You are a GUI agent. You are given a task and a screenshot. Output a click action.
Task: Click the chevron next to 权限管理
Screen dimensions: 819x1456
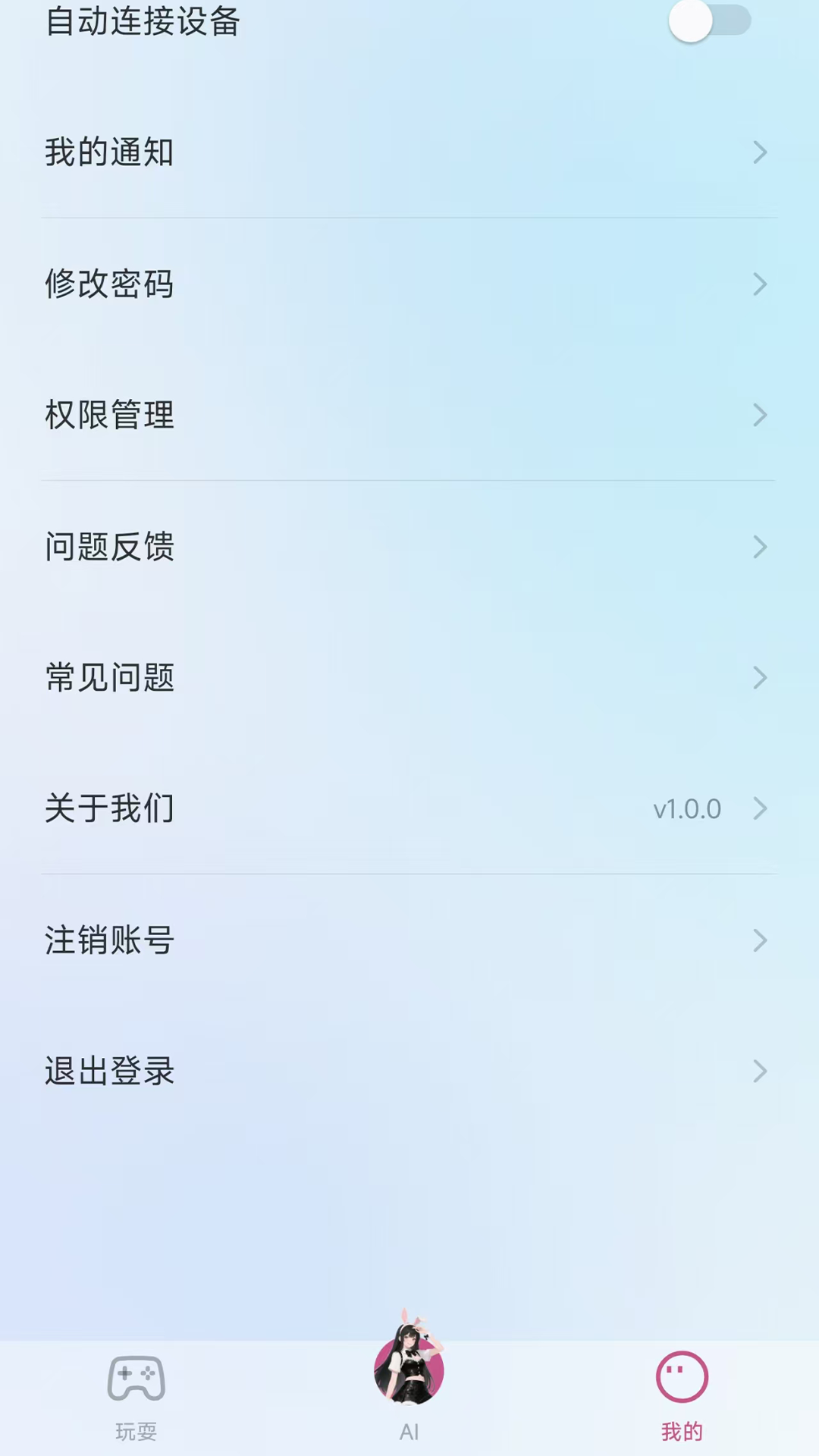[x=761, y=416]
